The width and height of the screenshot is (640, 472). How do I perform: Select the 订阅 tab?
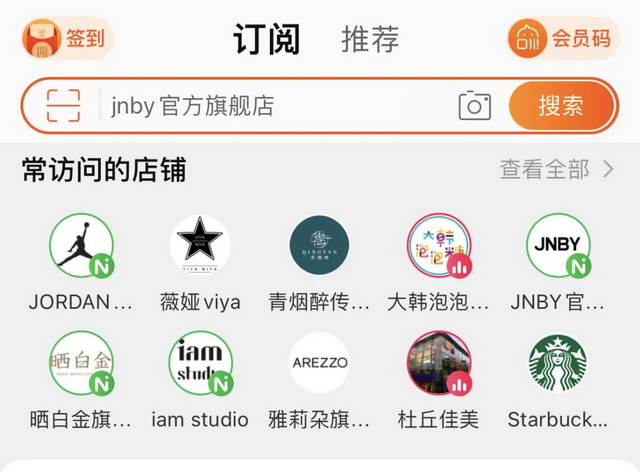[x=266, y=39]
